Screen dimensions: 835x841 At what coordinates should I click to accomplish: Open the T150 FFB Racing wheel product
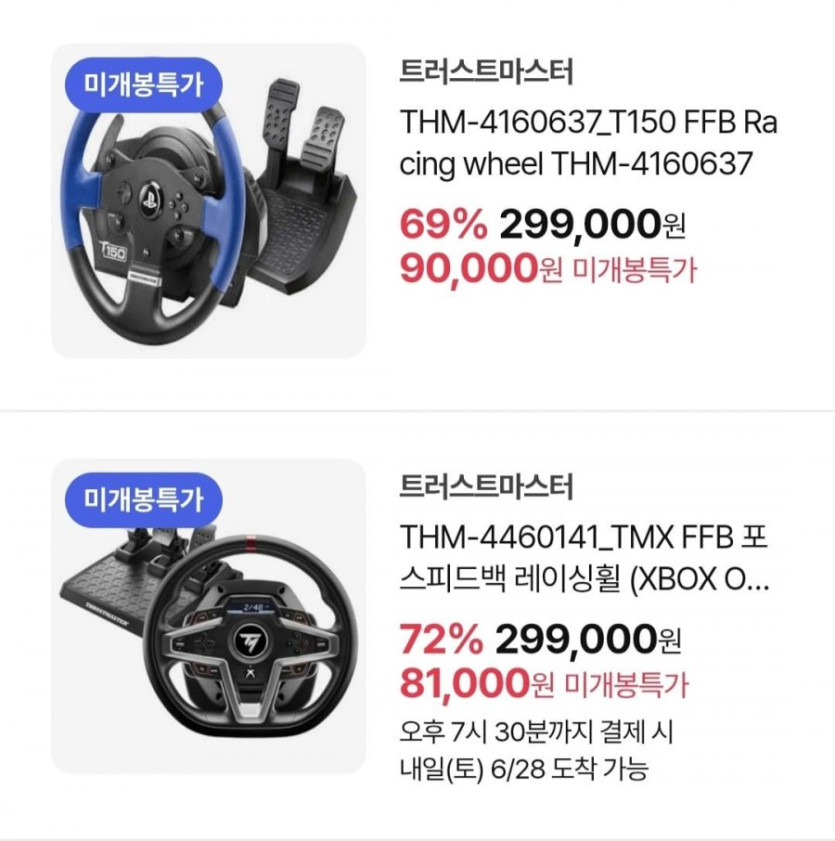(x=588, y=143)
